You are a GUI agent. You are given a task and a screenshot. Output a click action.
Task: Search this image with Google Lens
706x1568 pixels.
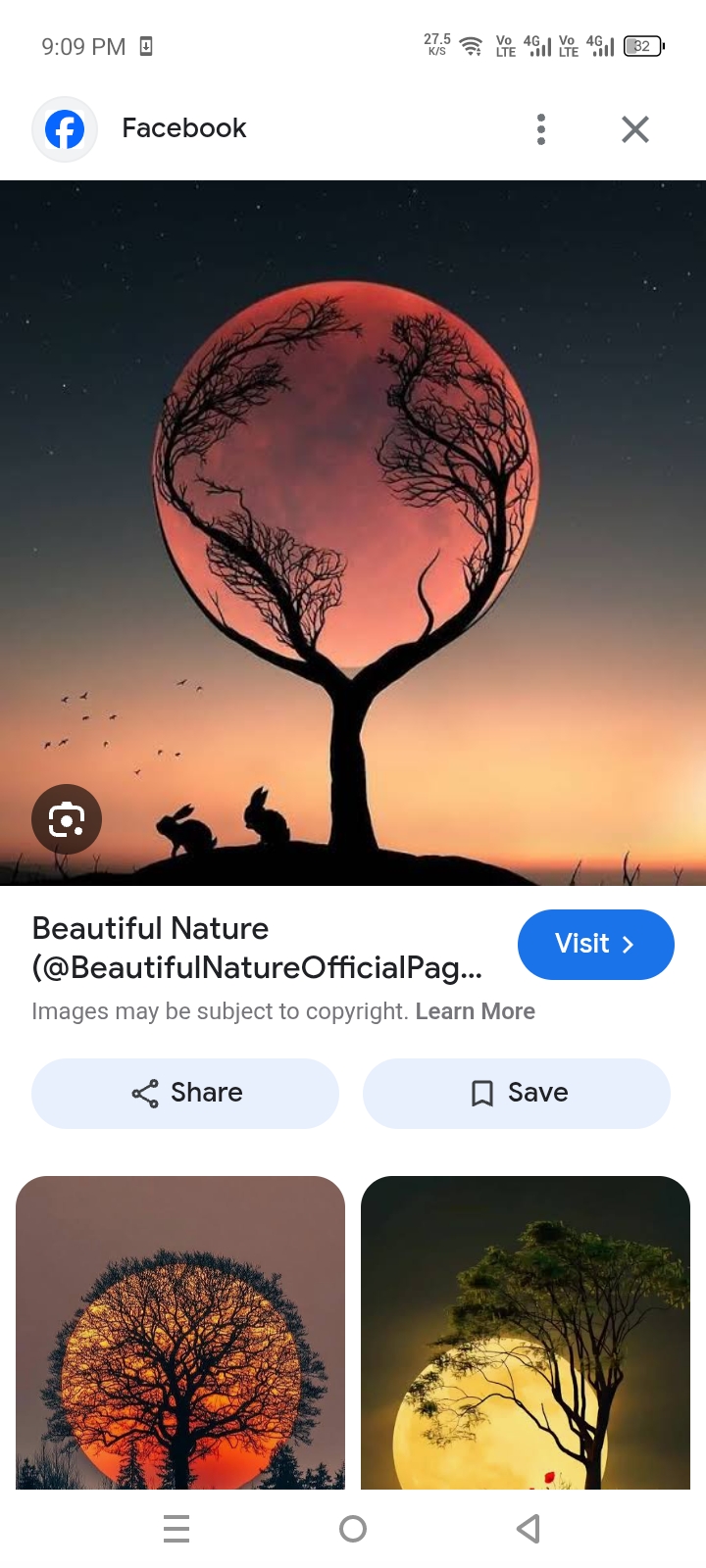pos(67,819)
